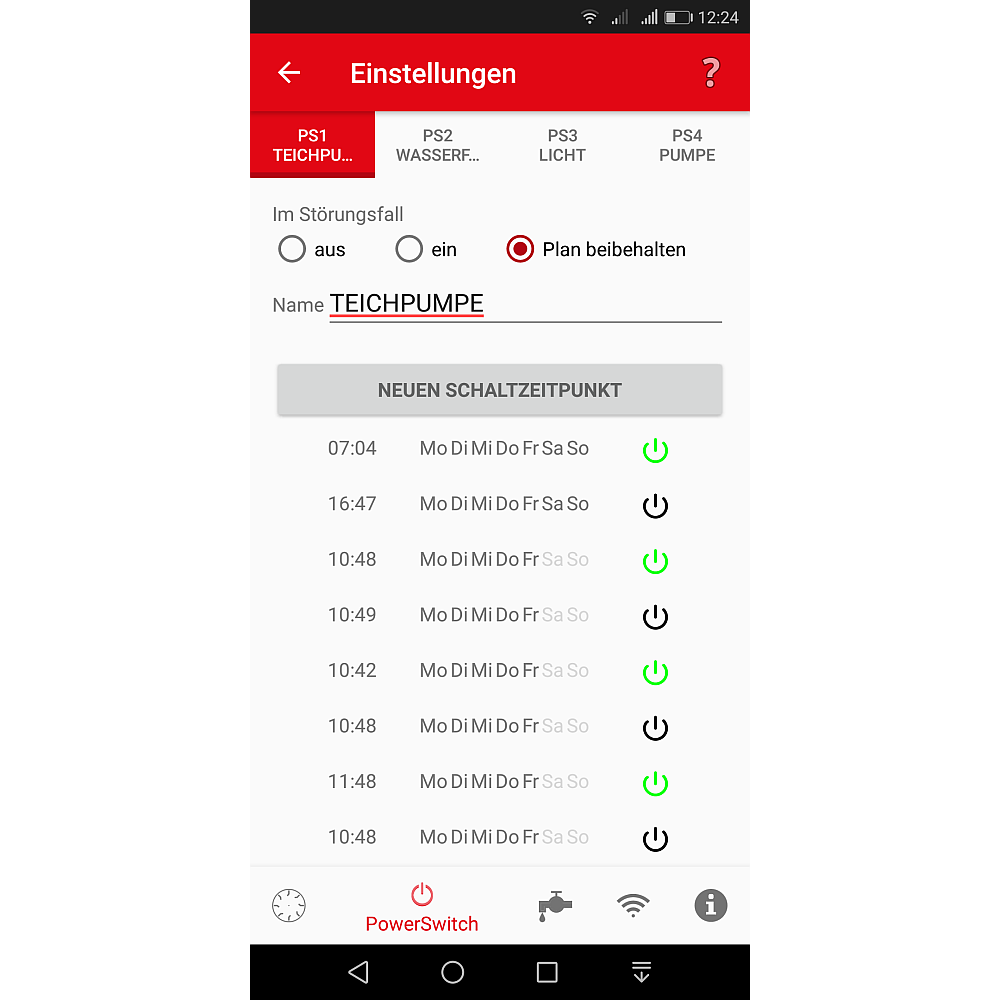Open the water tap tab

pos(554,906)
